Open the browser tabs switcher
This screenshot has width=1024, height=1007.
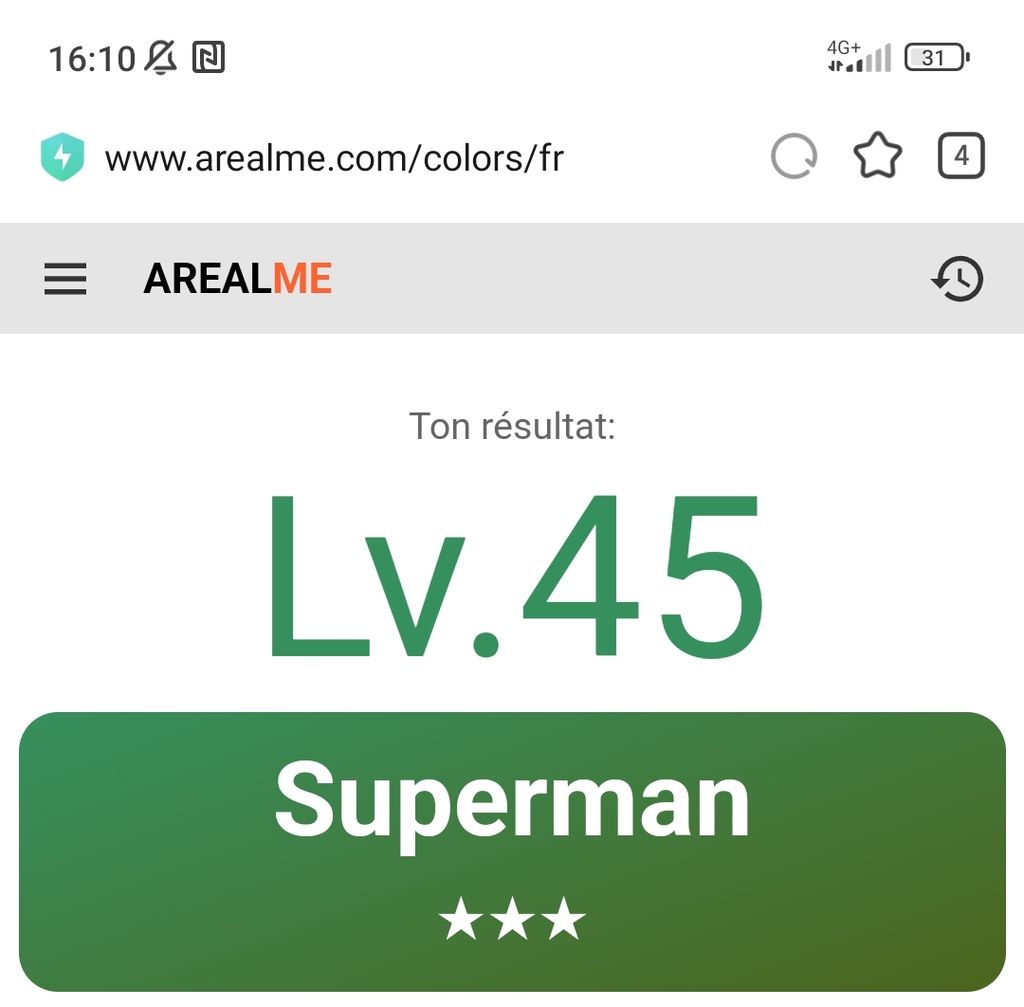point(961,157)
